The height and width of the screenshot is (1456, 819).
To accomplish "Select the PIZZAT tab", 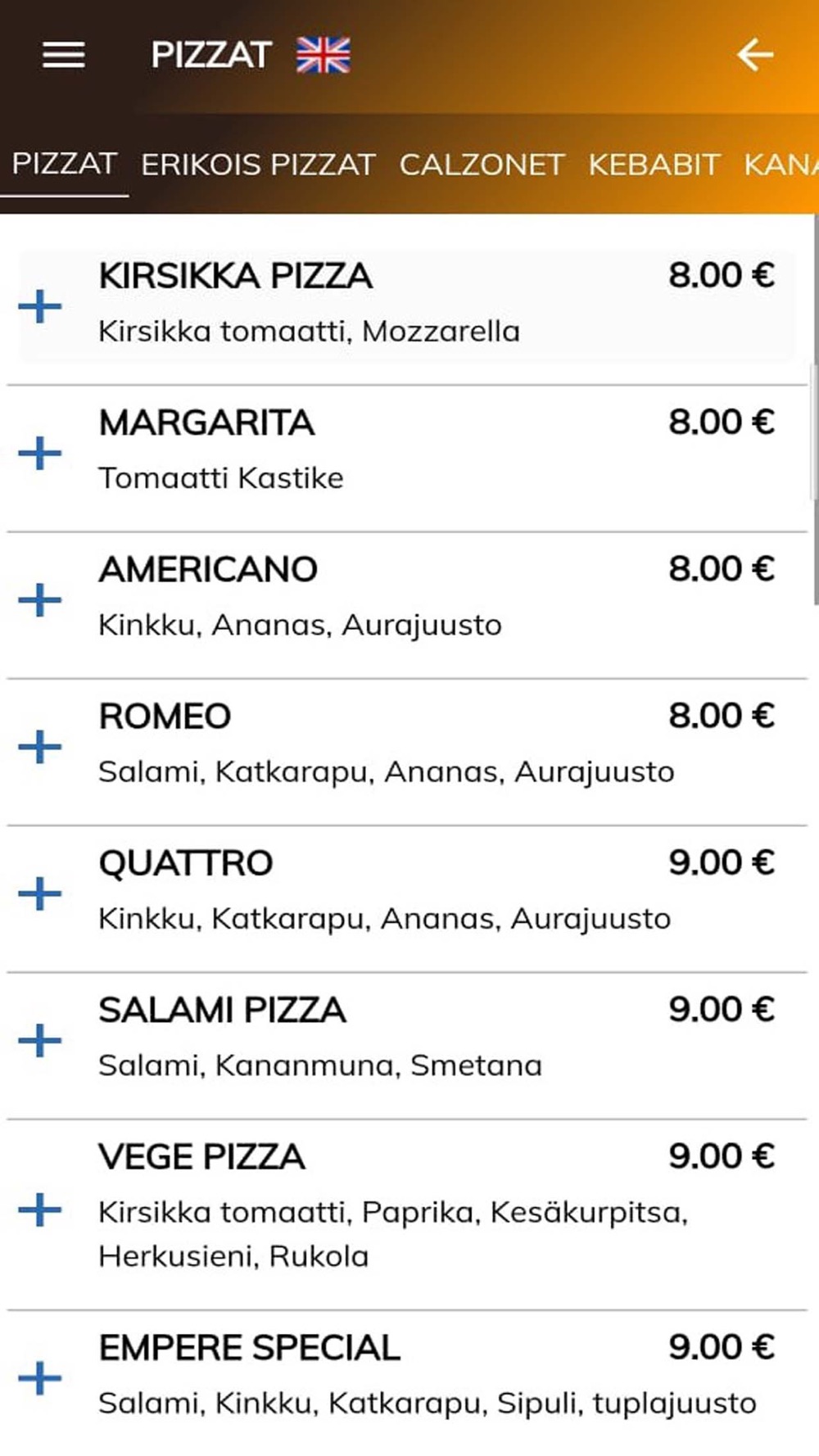I will tap(64, 164).
